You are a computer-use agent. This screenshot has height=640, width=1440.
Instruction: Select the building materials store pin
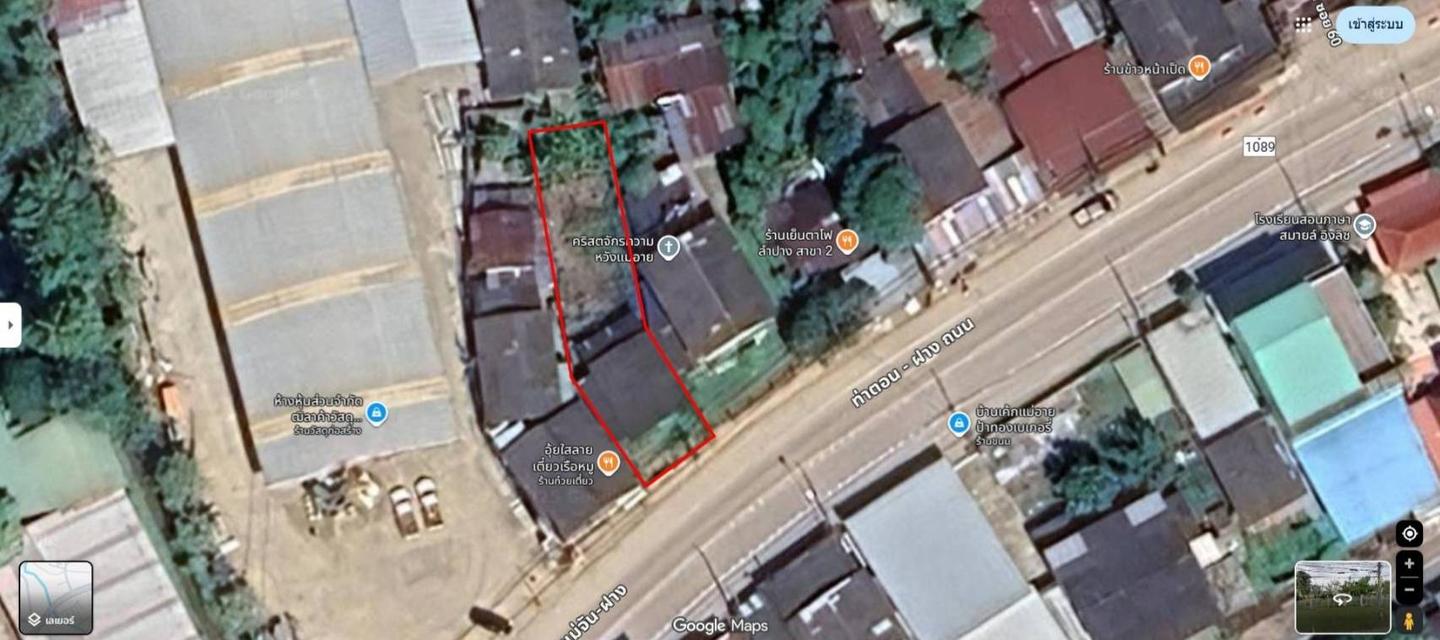click(376, 412)
